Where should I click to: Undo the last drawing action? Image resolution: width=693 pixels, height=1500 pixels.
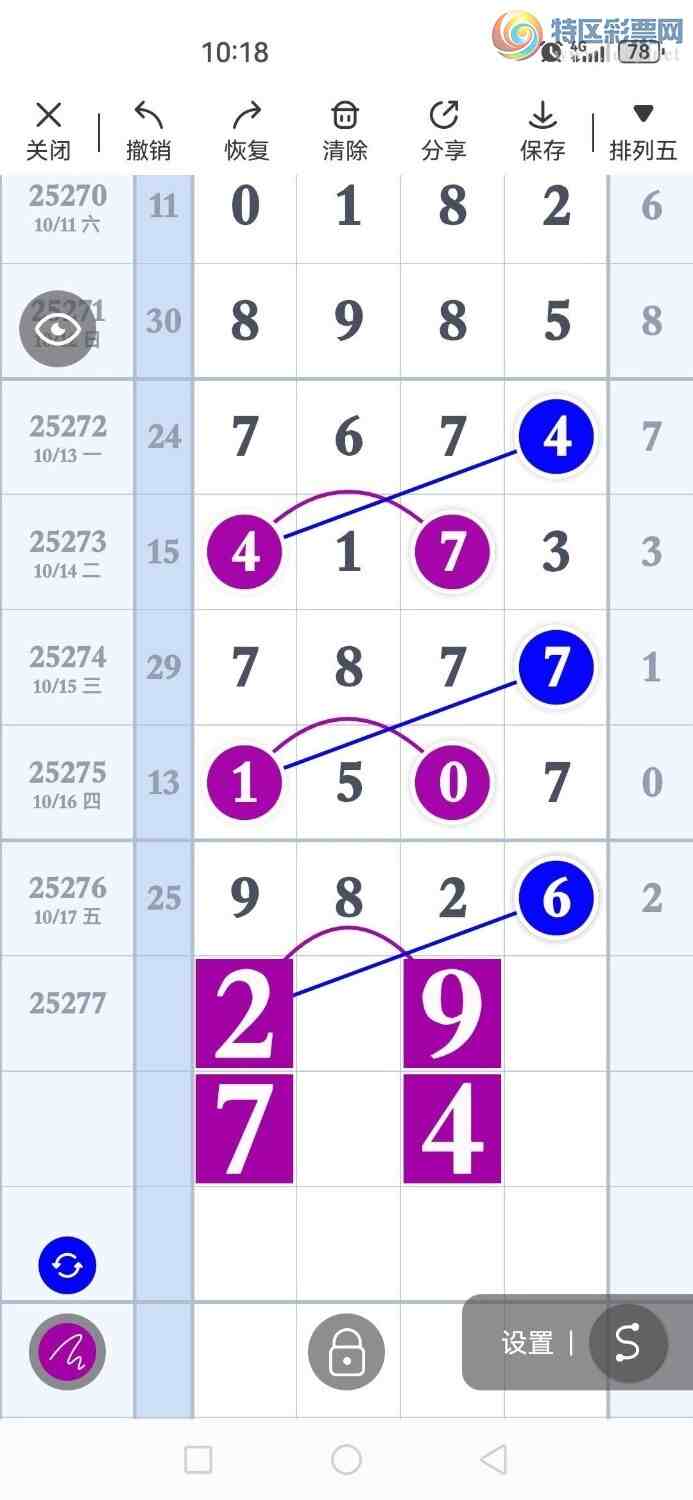pos(148,131)
